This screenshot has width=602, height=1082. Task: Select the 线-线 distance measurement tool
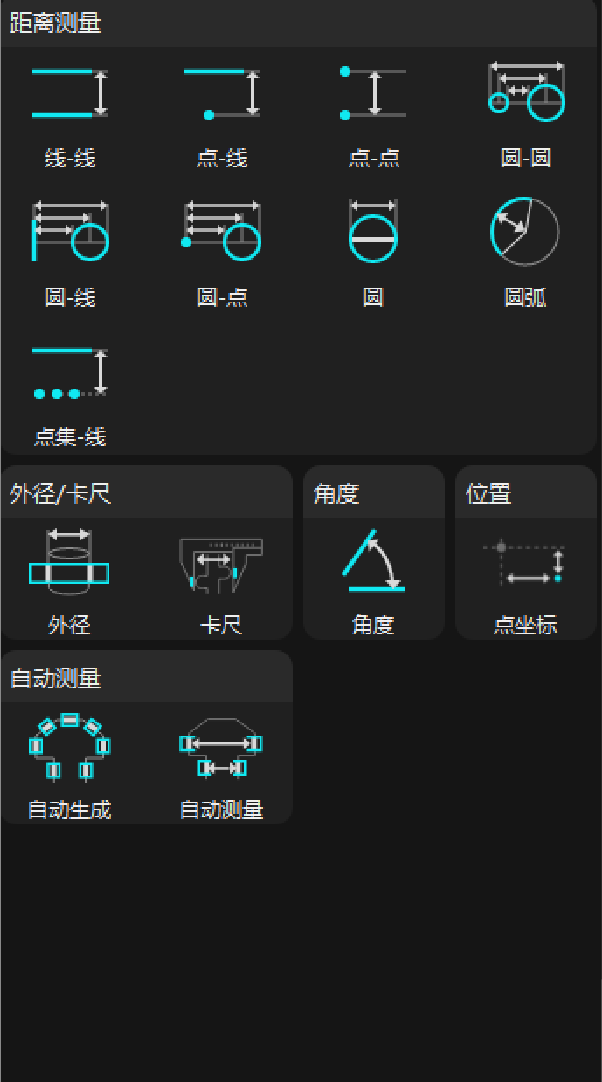pos(70,115)
